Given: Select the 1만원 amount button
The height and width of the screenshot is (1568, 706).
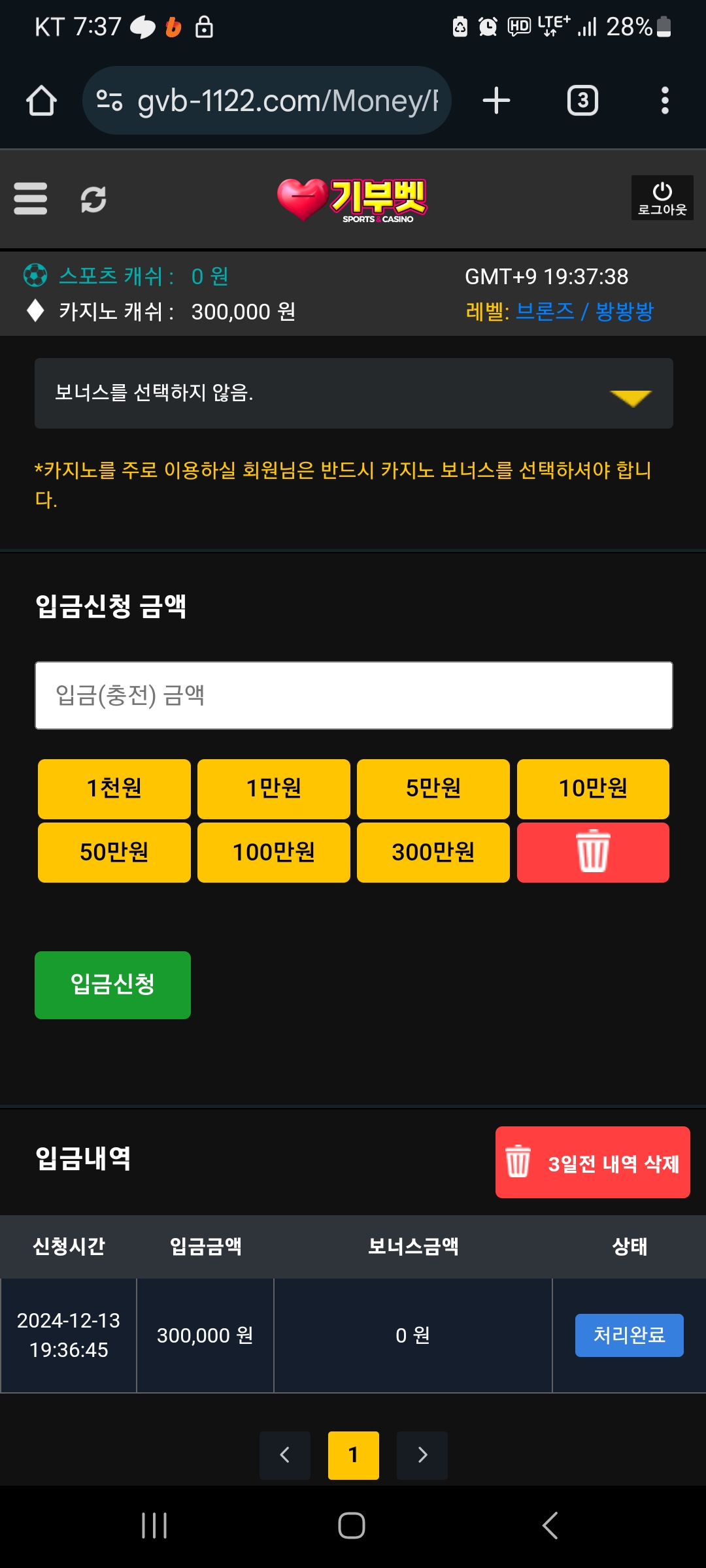Looking at the screenshot, I should (x=274, y=789).
